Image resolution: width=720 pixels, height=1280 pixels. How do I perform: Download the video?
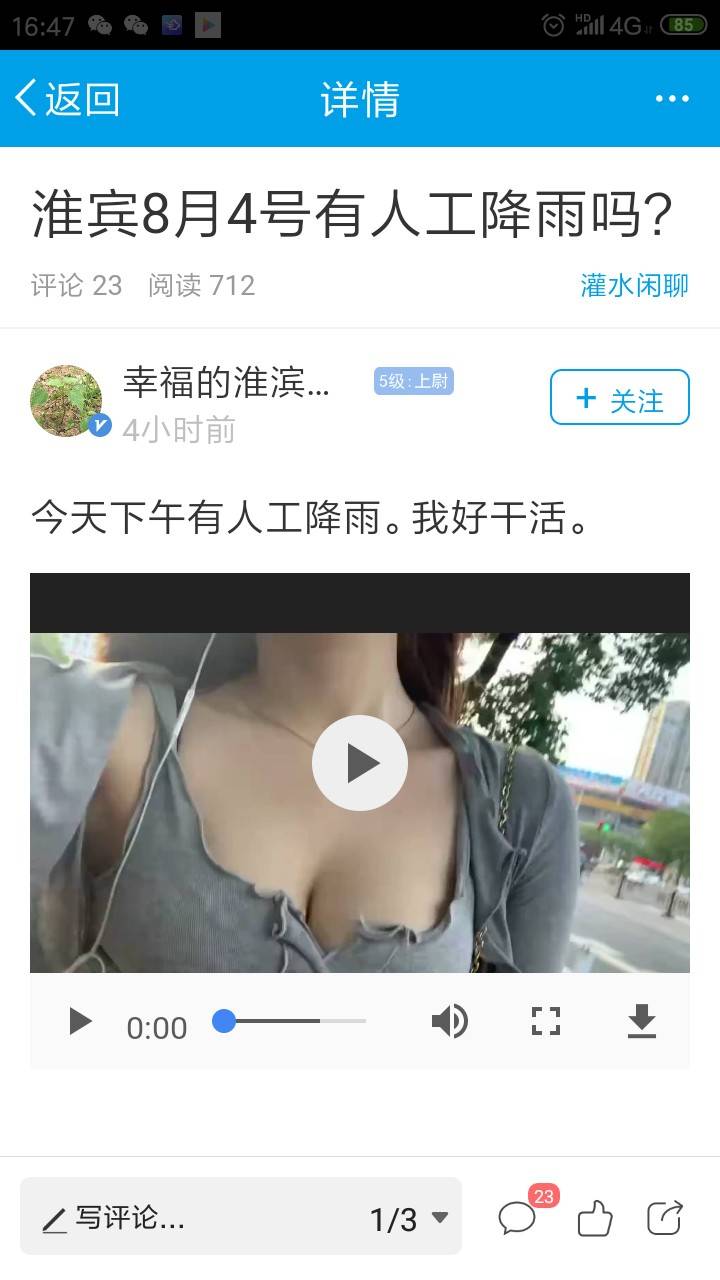(641, 1021)
